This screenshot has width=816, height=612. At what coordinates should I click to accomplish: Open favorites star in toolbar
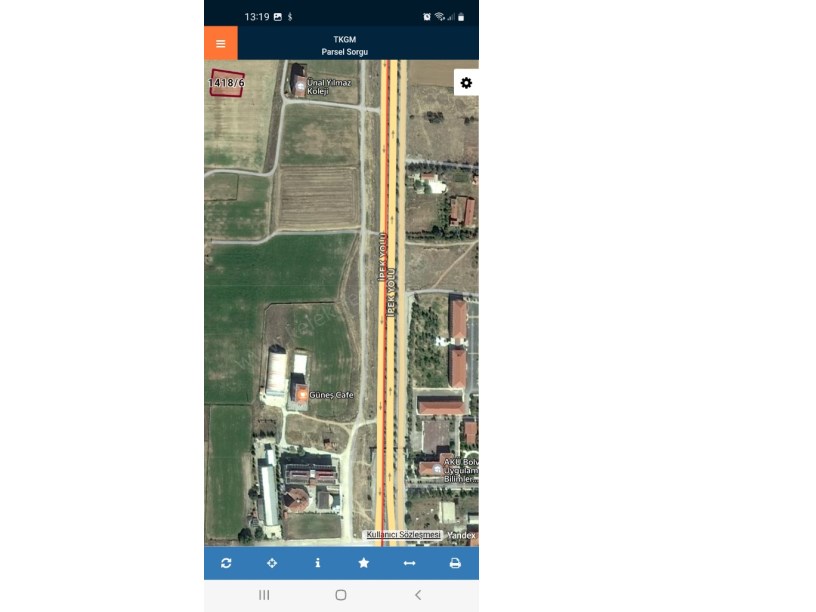(363, 563)
